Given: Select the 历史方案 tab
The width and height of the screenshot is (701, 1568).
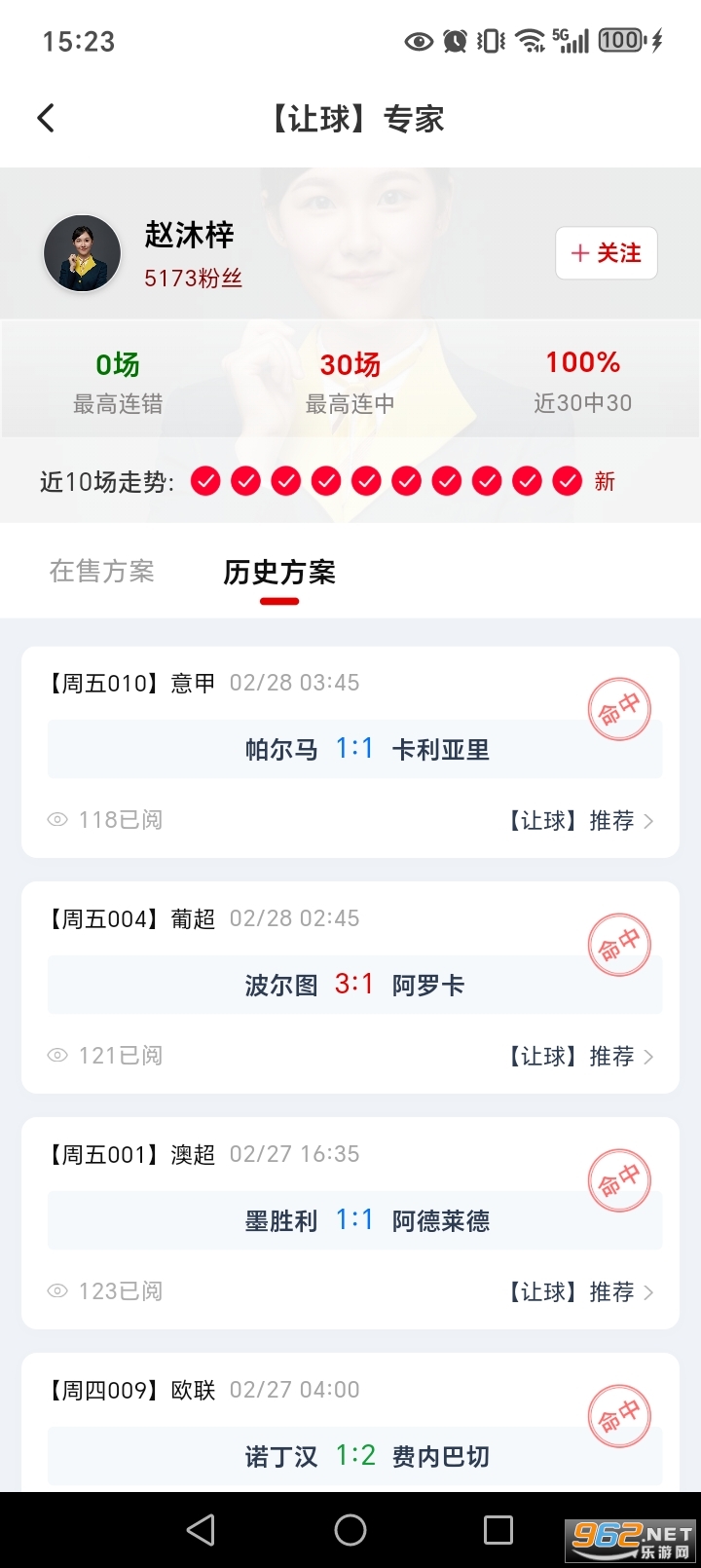Looking at the screenshot, I should point(278,573).
